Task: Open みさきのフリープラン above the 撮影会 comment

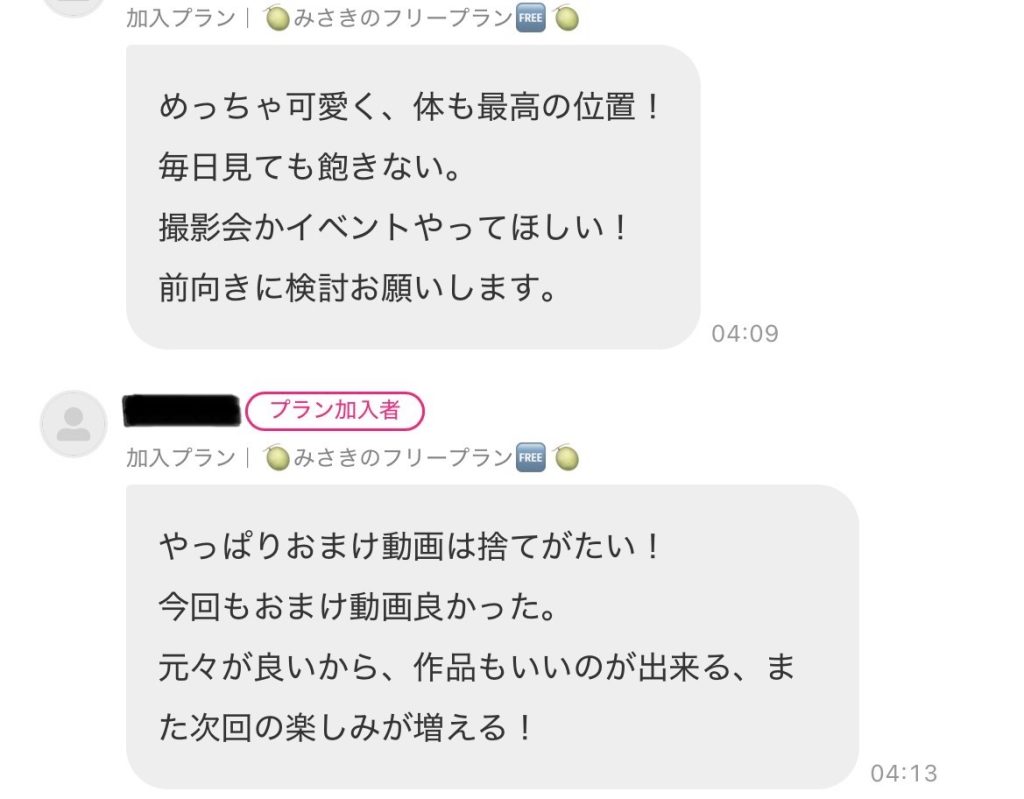Action: pos(421,18)
